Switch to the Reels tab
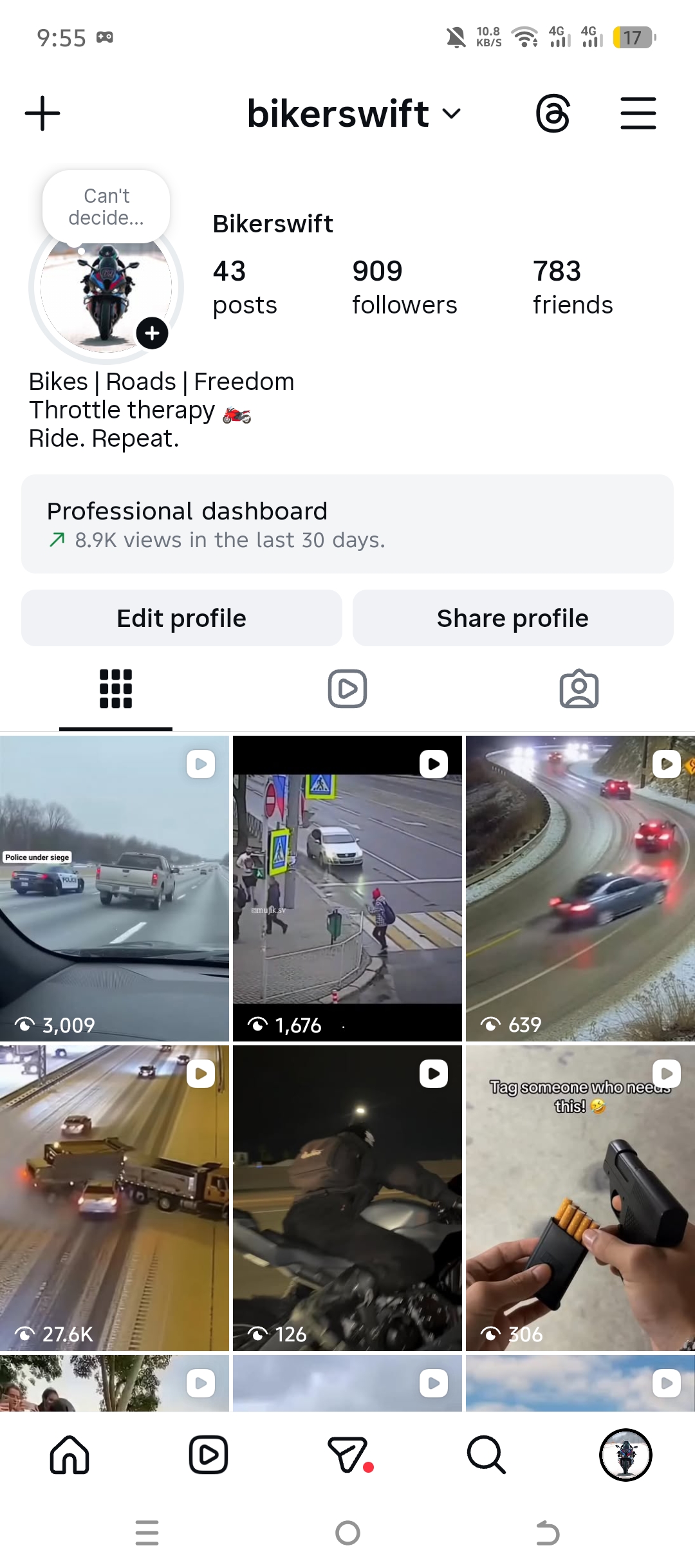This screenshot has width=695, height=1568. coord(347,689)
